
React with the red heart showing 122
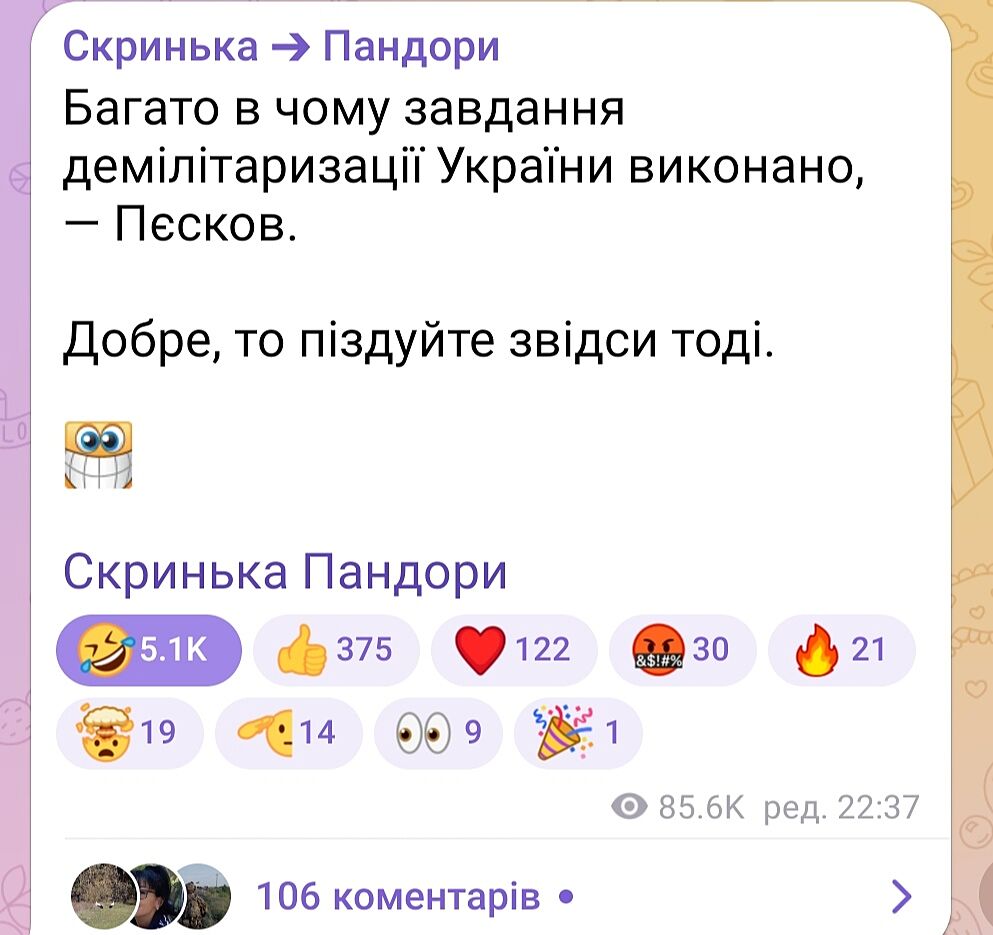tap(513, 650)
